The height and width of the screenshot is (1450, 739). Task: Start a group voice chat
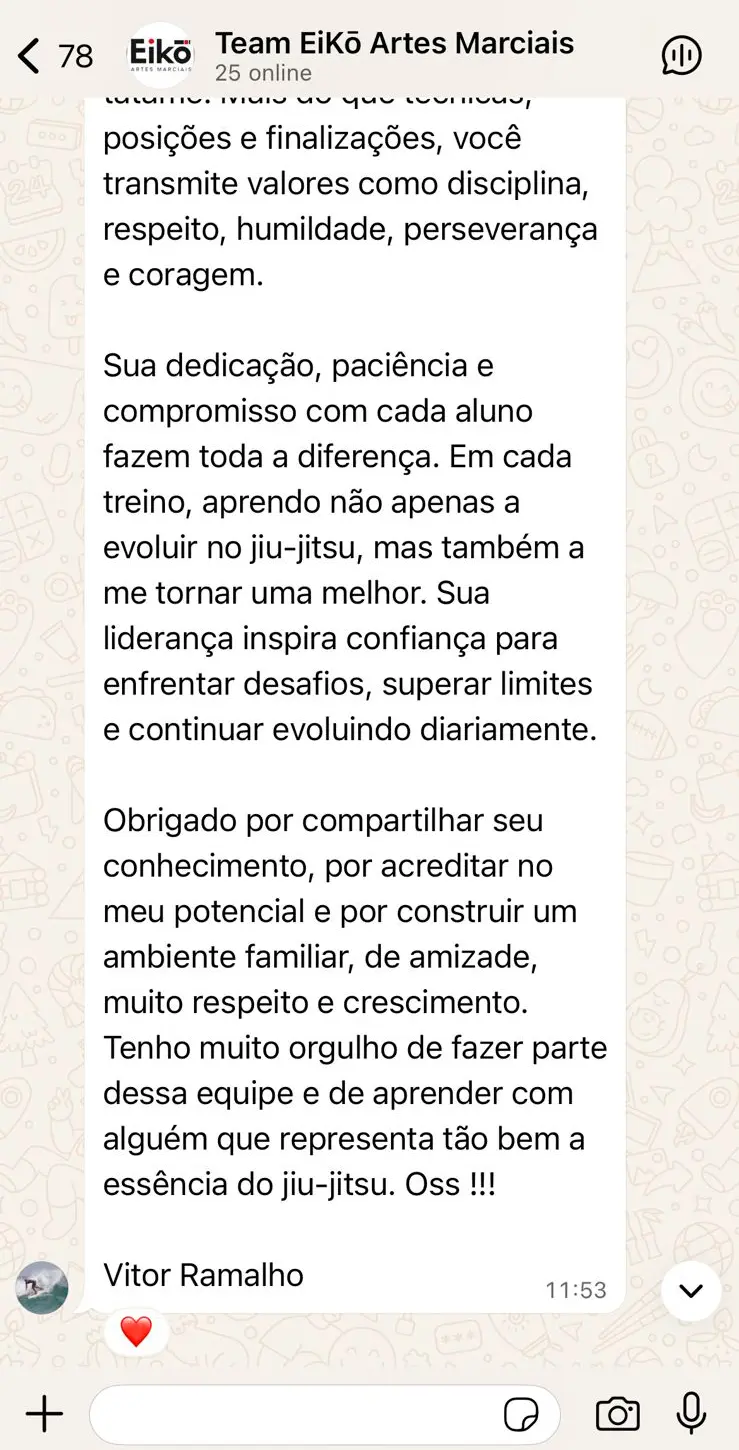[x=682, y=56]
